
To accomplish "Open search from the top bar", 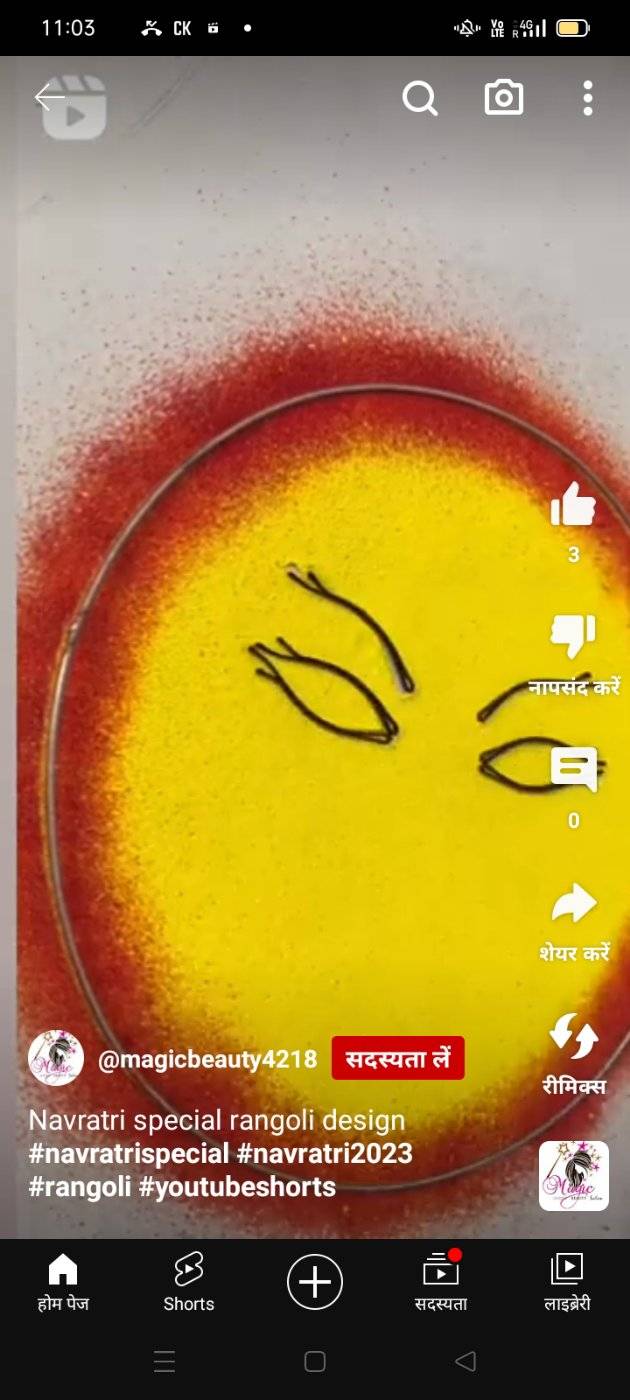I will point(420,98).
